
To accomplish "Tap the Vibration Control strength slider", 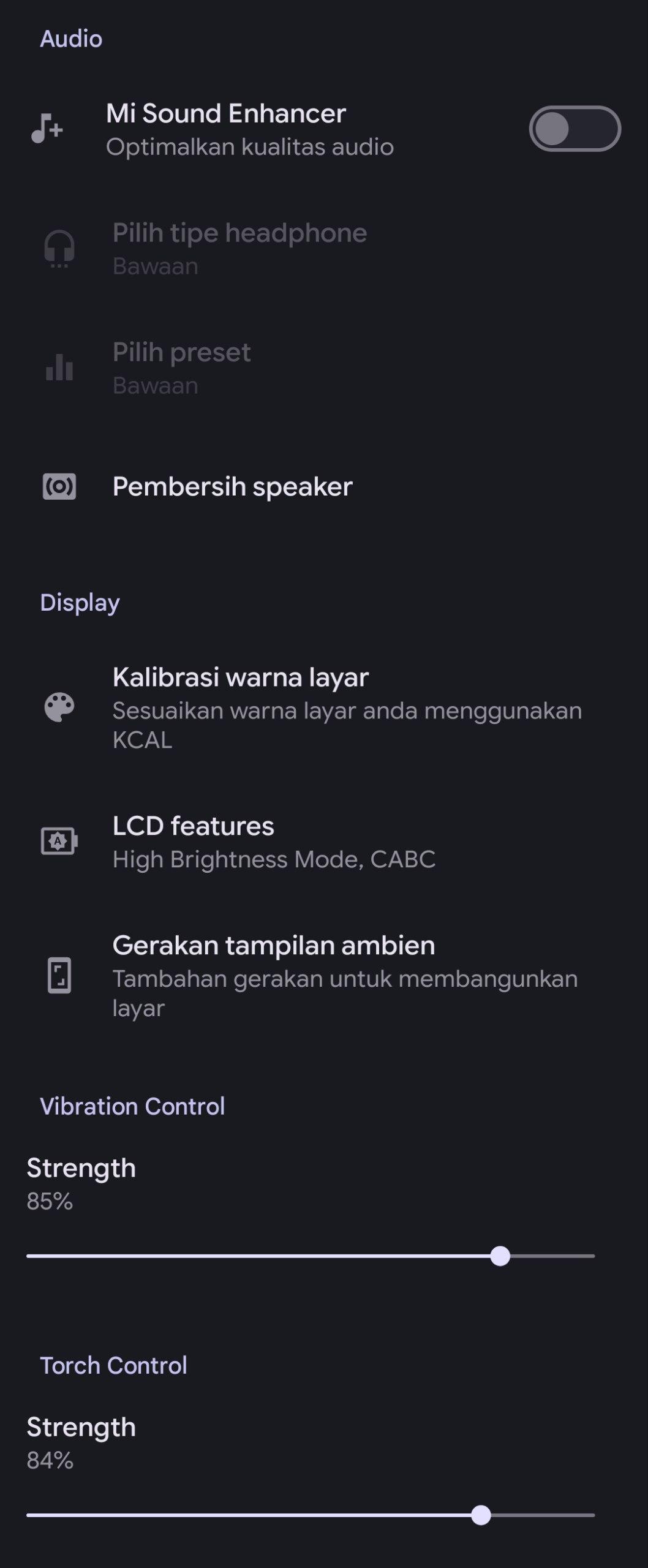I will [310, 1256].
